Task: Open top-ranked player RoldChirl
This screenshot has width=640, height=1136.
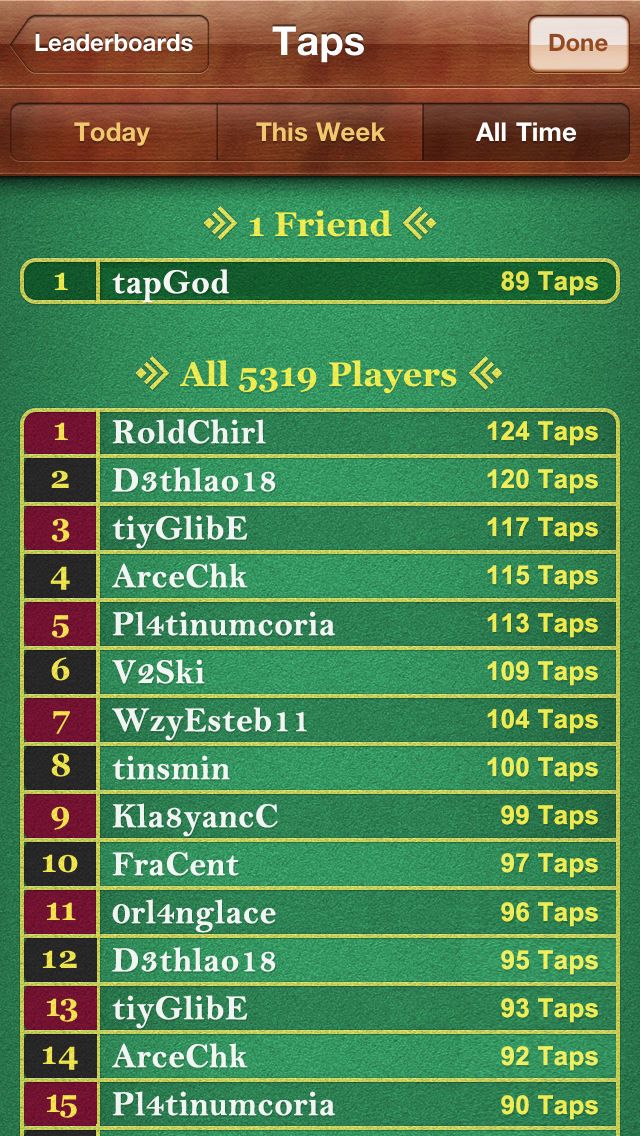Action: pyautogui.click(x=320, y=433)
